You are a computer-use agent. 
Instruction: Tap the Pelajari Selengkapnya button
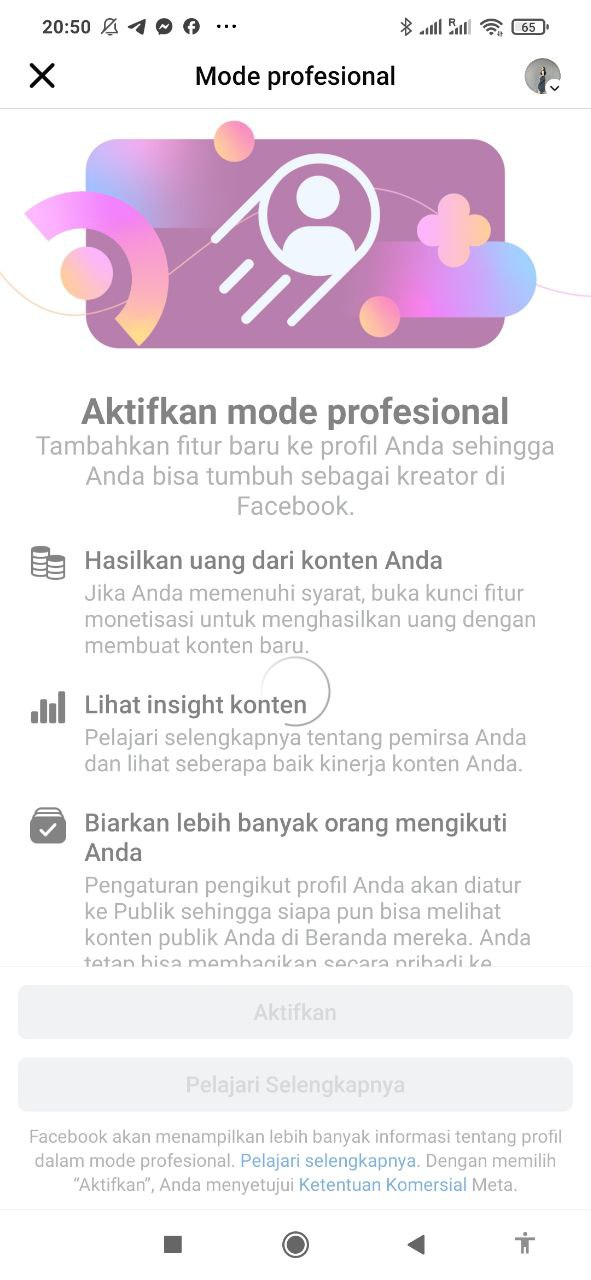[295, 1084]
